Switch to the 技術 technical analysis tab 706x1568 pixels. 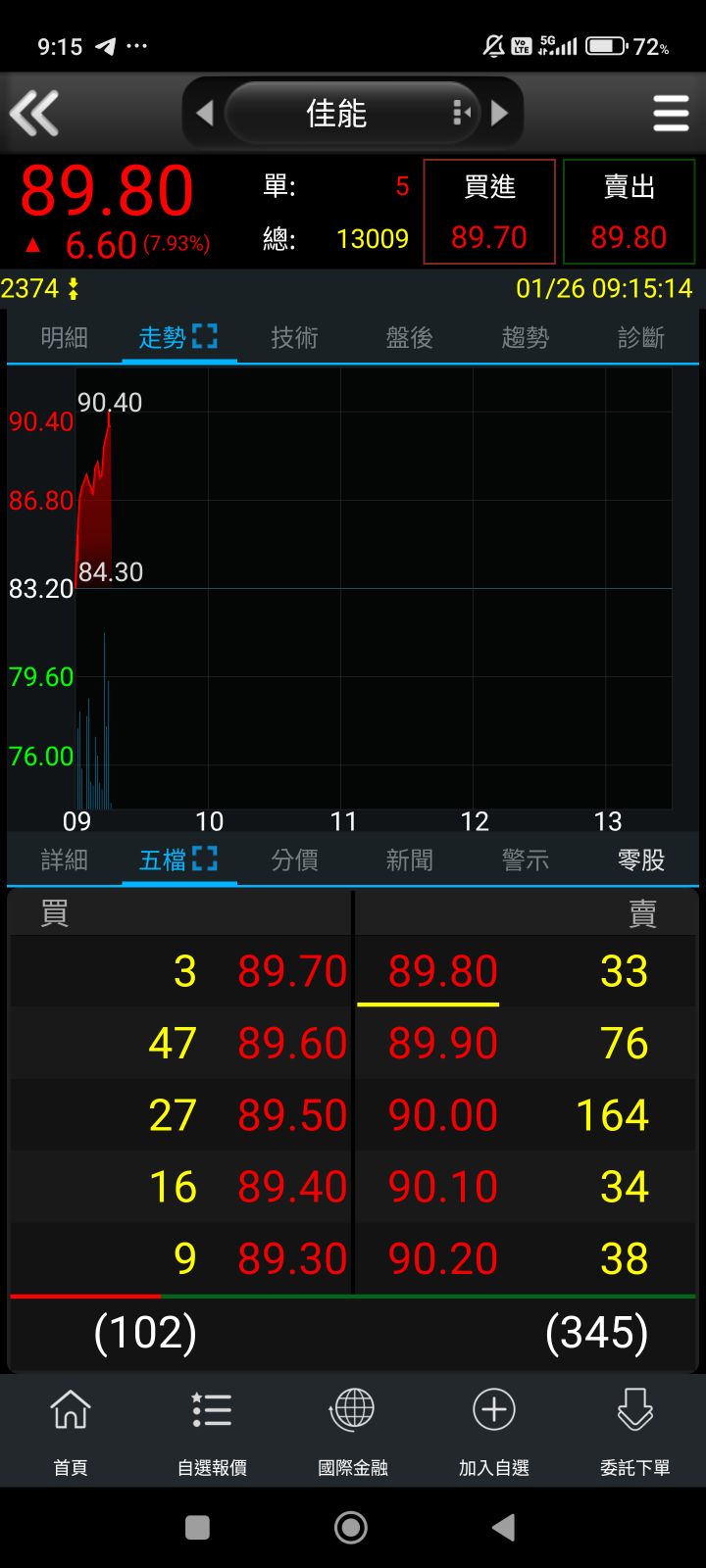click(293, 336)
